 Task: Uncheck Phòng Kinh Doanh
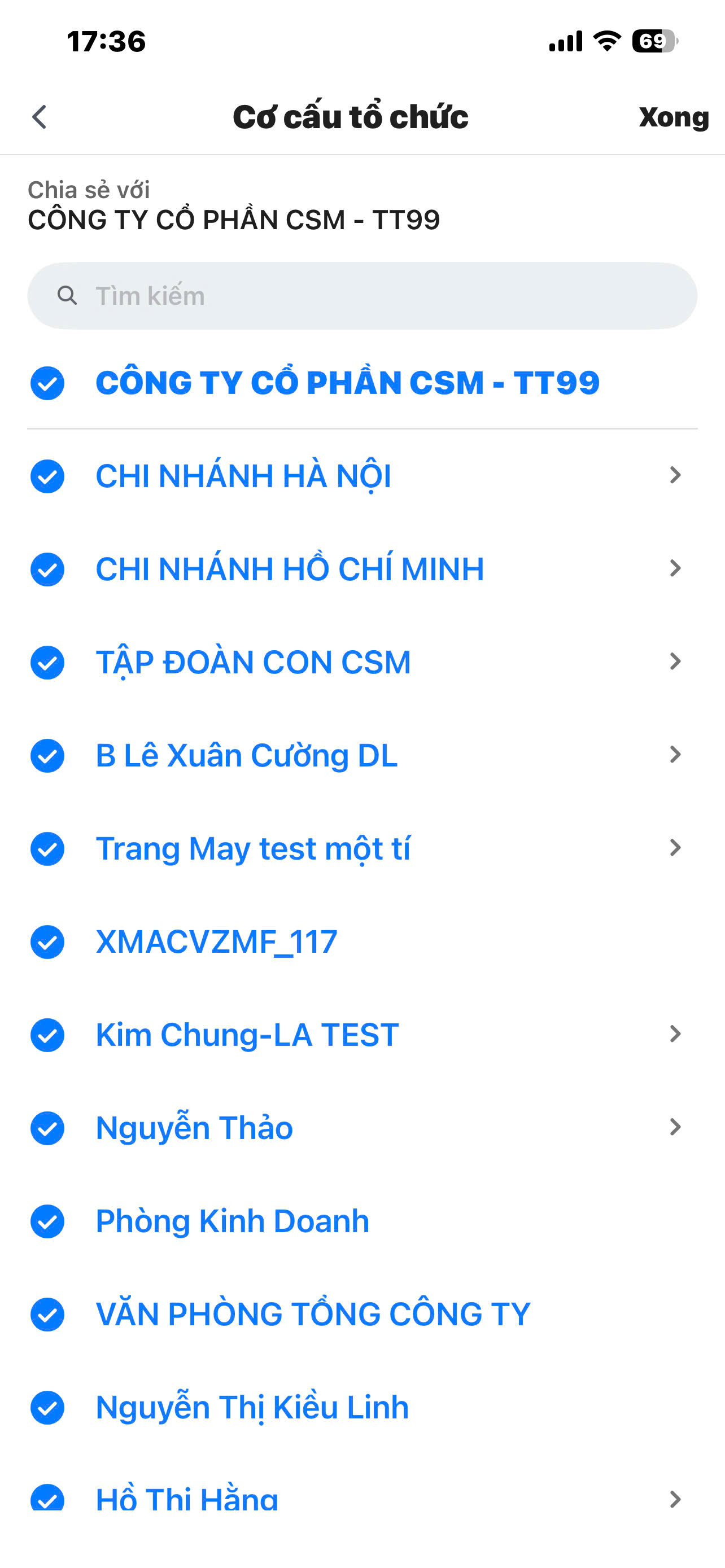point(47,1221)
